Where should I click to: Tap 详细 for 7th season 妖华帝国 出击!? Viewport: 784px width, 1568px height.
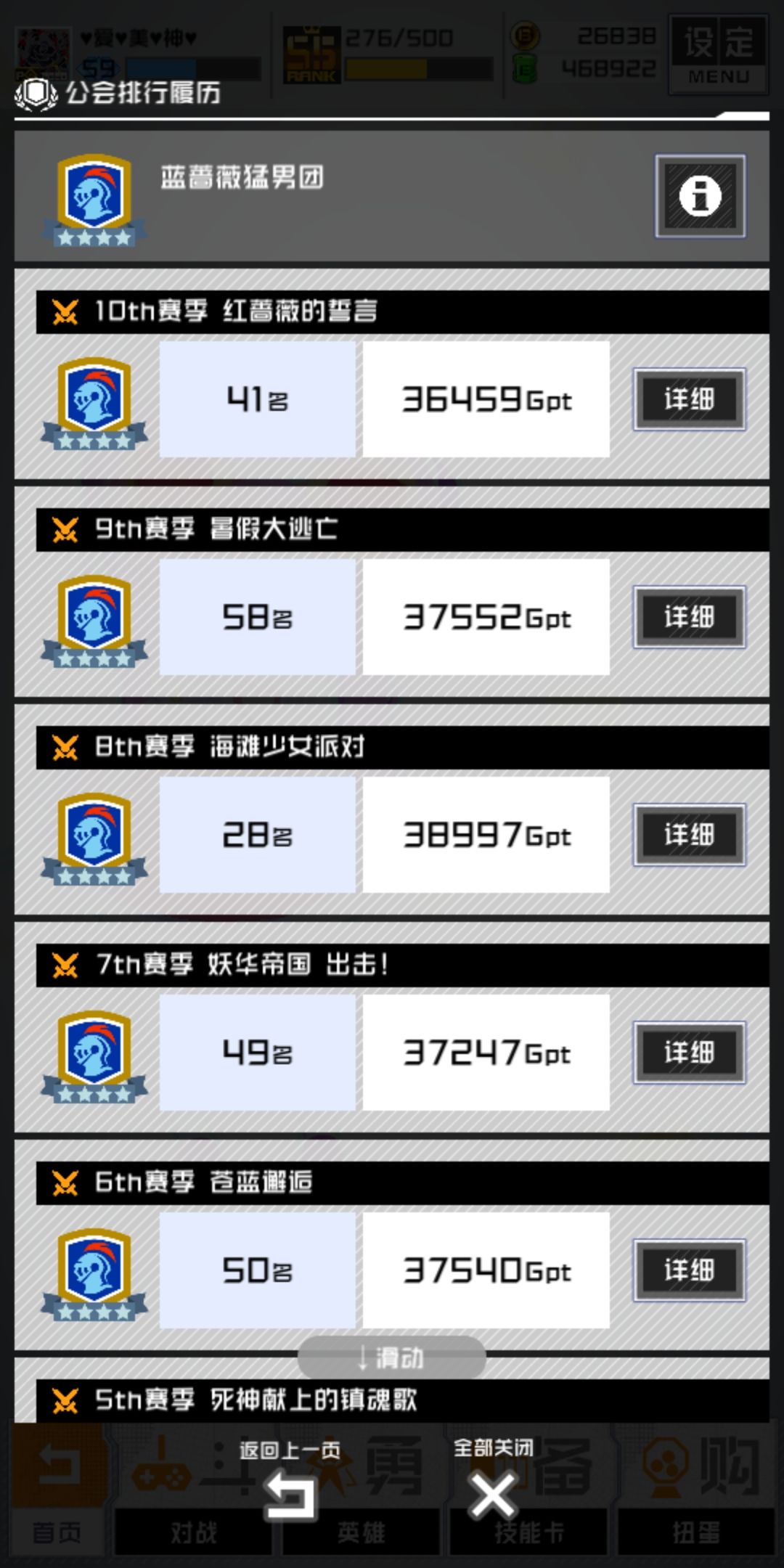click(689, 1053)
